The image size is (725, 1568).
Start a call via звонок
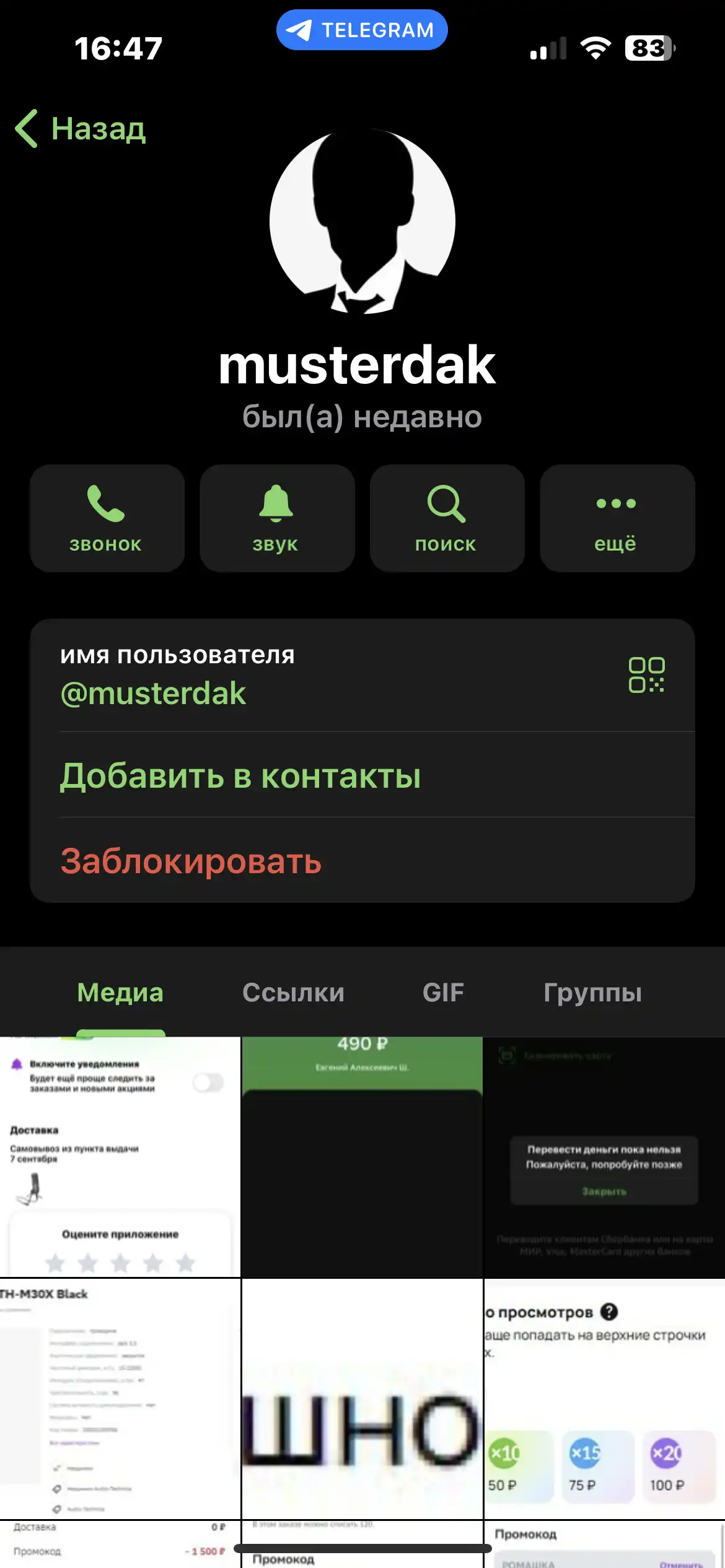[x=107, y=518]
